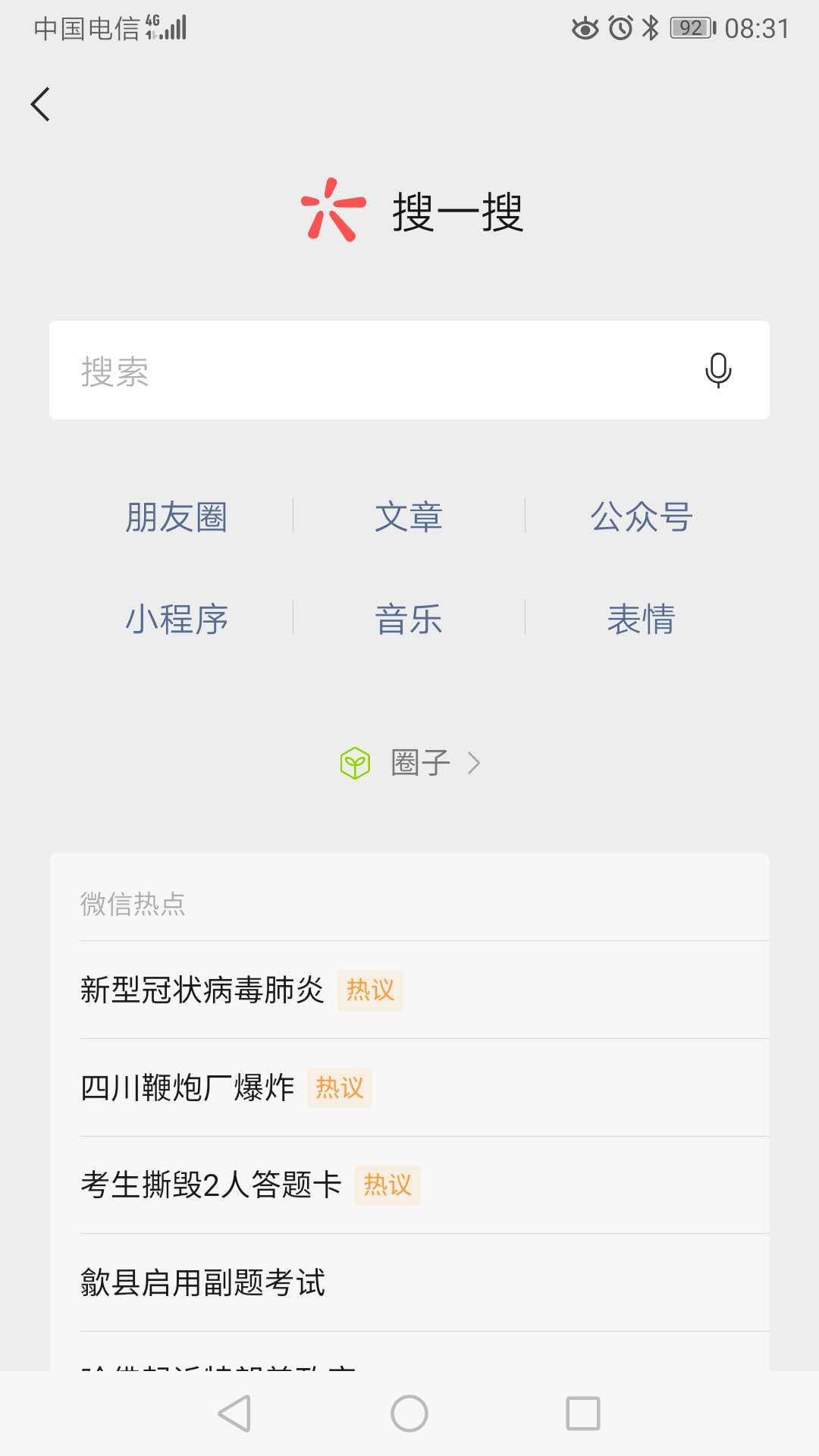Screen dimensions: 819x1456
Task: Open the 圈子 link
Action: click(x=410, y=763)
